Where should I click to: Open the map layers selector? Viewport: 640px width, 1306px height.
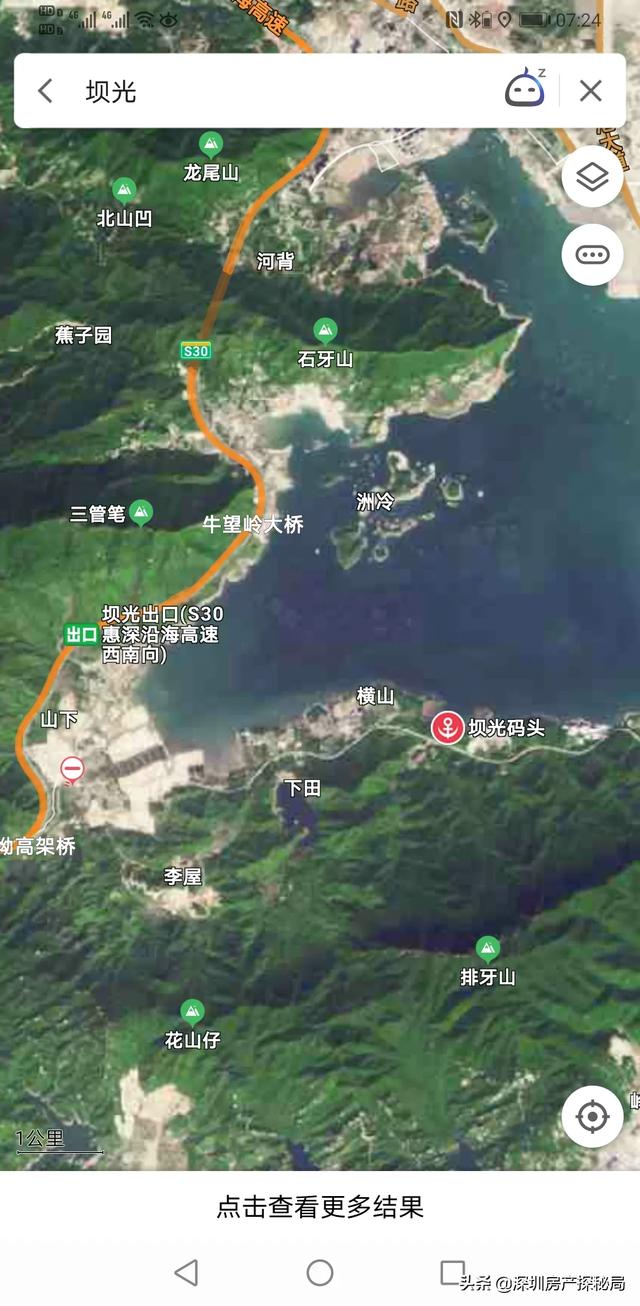pyautogui.click(x=592, y=178)
